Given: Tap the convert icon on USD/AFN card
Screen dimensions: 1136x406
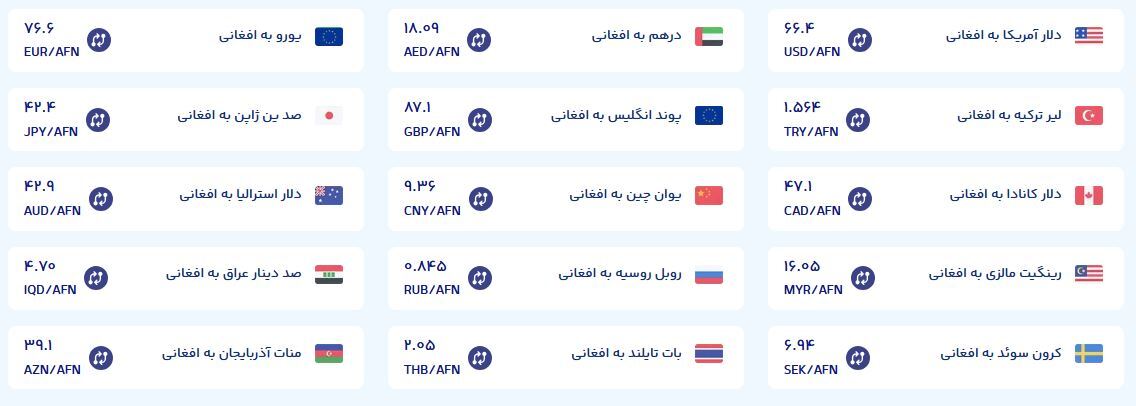Looking at the screenshot, I should pos(860,41).
